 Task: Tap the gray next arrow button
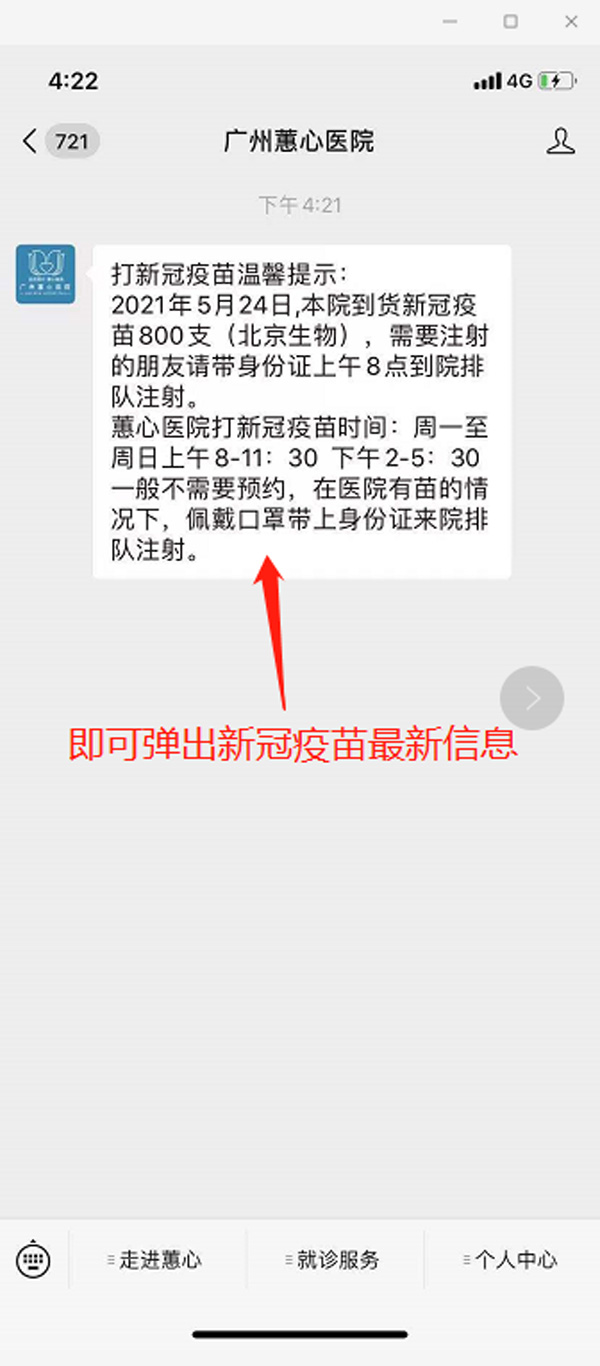pos(532,698)
